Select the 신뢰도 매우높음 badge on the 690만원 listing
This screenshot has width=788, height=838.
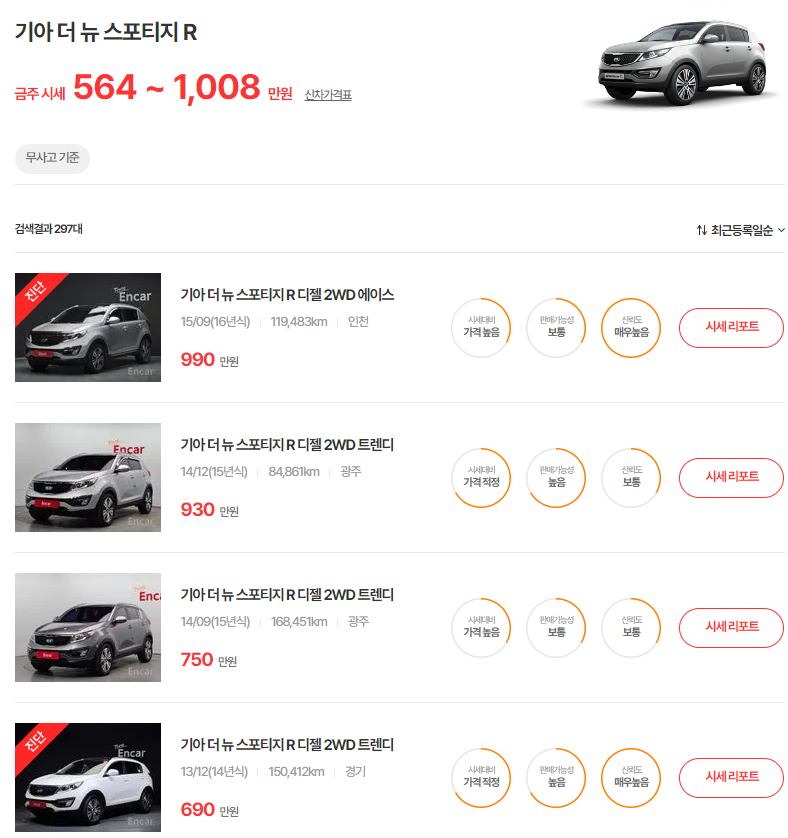[x=631, y=778]
